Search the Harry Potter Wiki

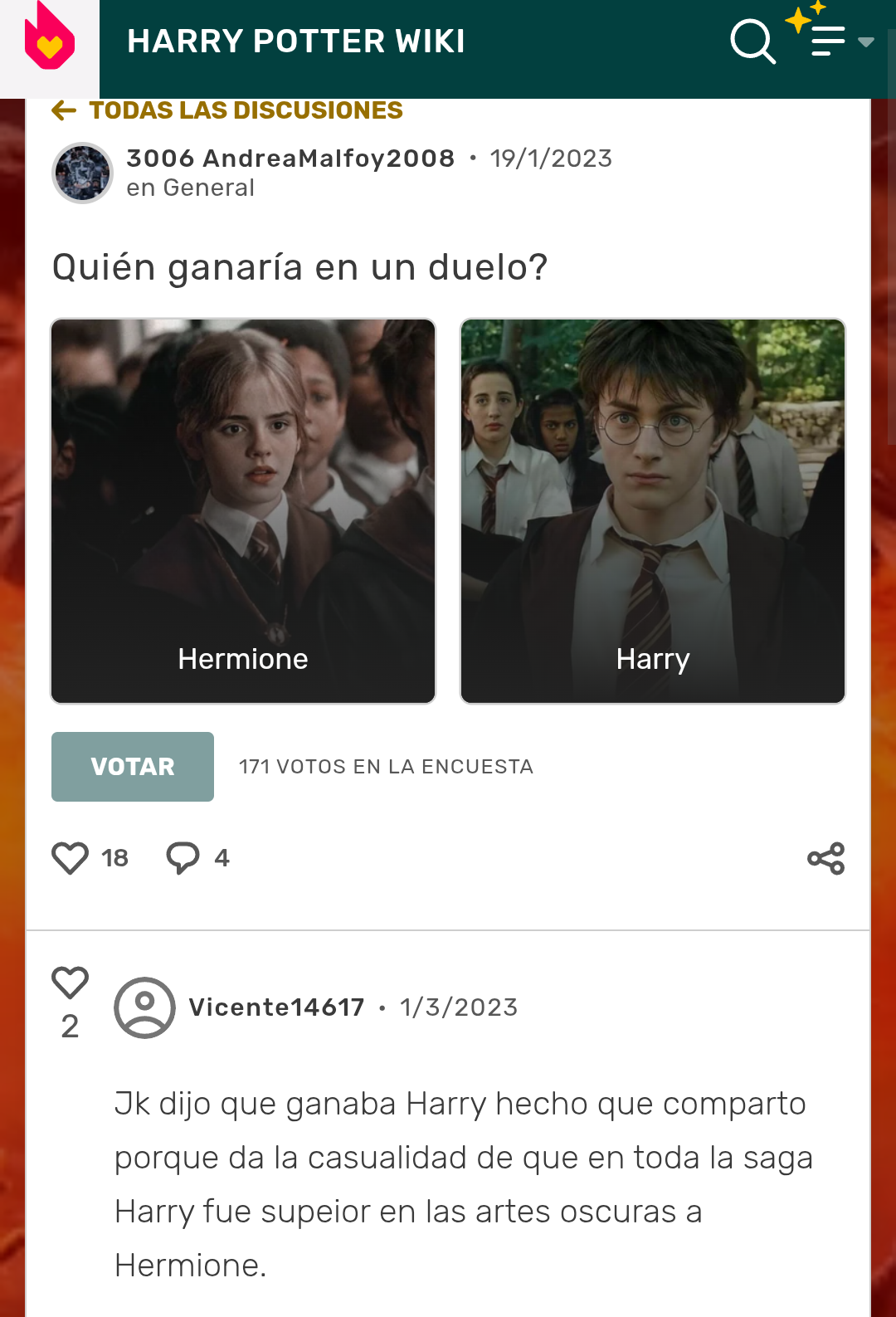tap(752, 41)
